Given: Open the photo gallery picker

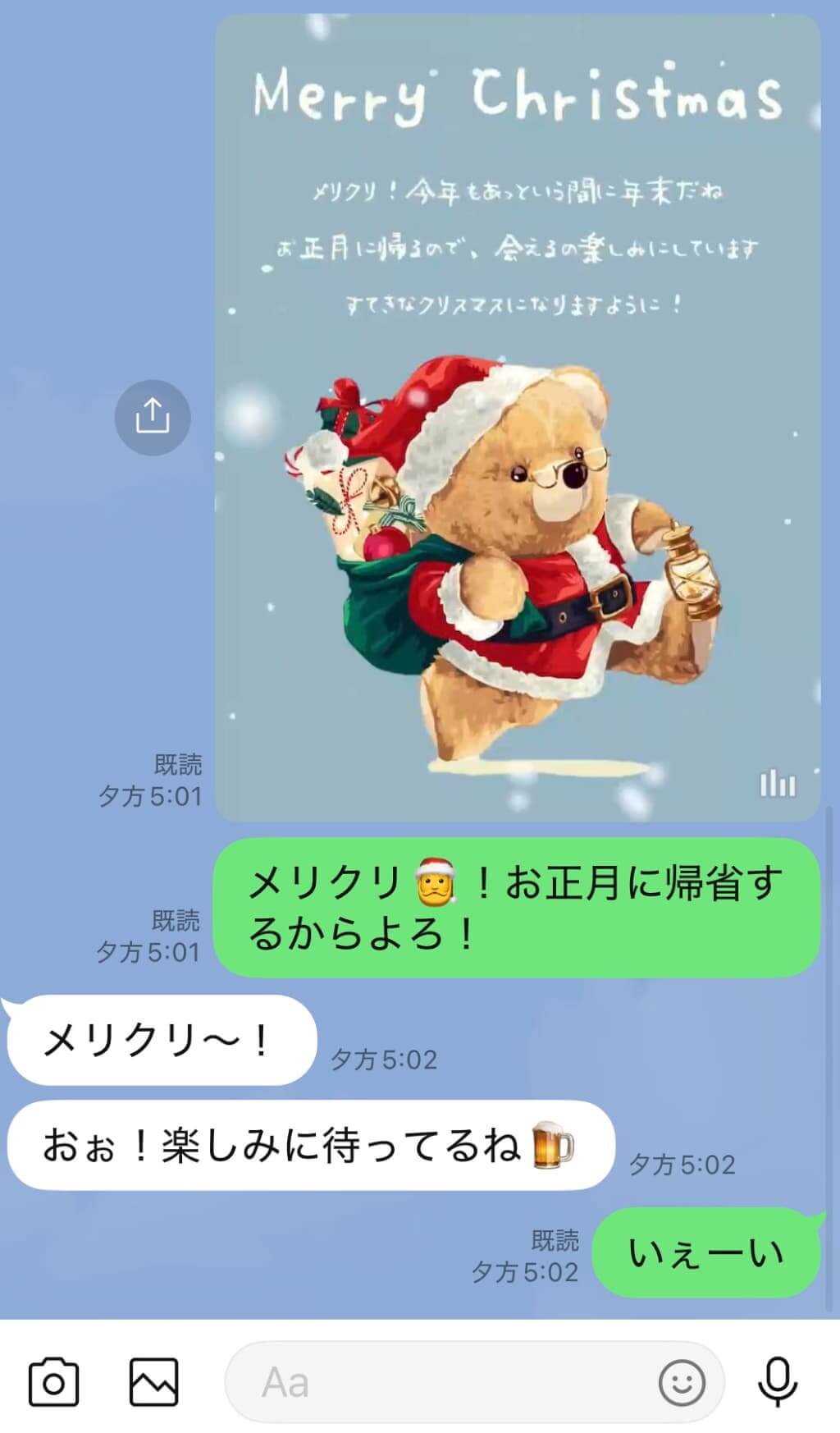Looking at the screenshot, I should point(154,1383).
